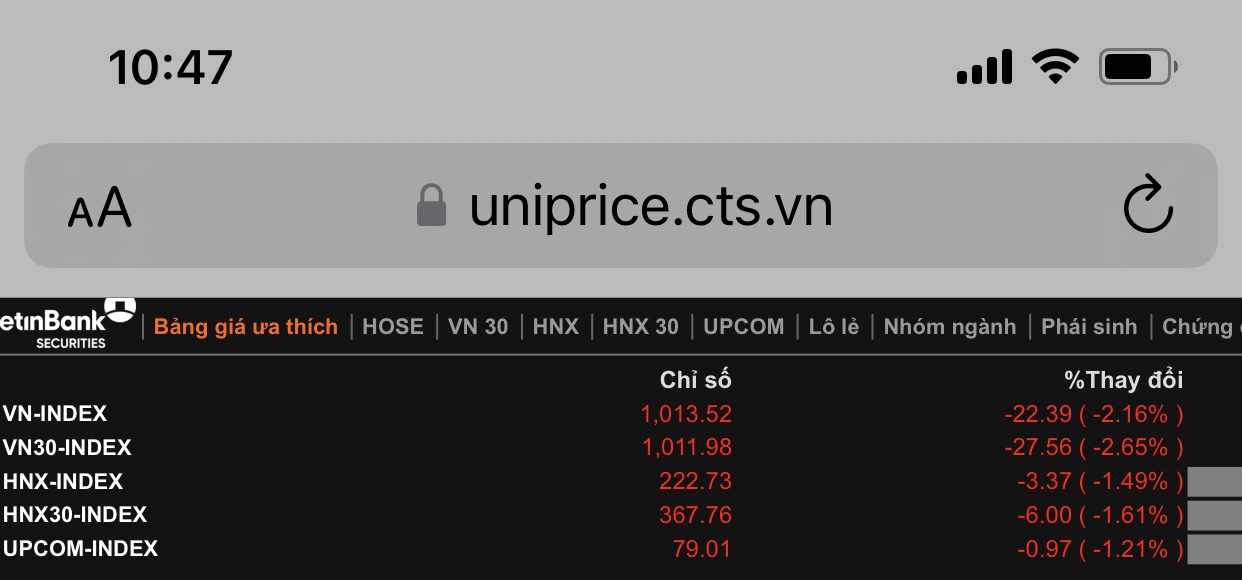Image resolution: width=1242 pixels, height=580 pixels.
Task: Select the VN 30 tab
Action: pos(478,327)
